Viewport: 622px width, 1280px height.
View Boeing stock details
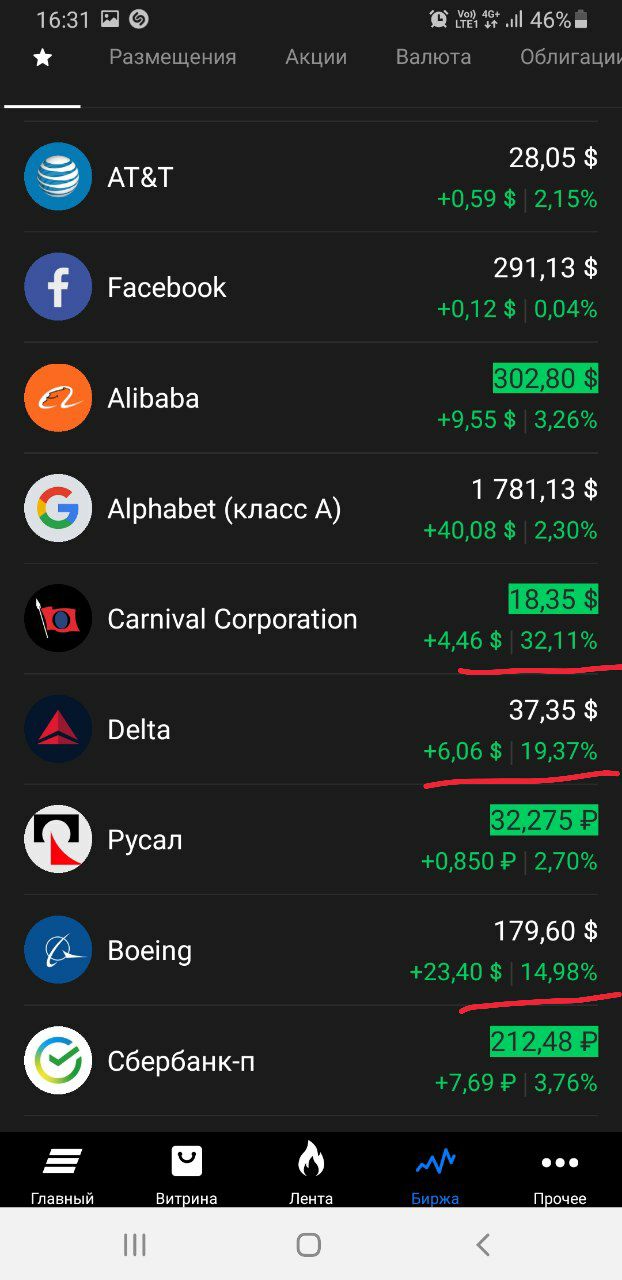pyautogui.click(x=311, y=951)
